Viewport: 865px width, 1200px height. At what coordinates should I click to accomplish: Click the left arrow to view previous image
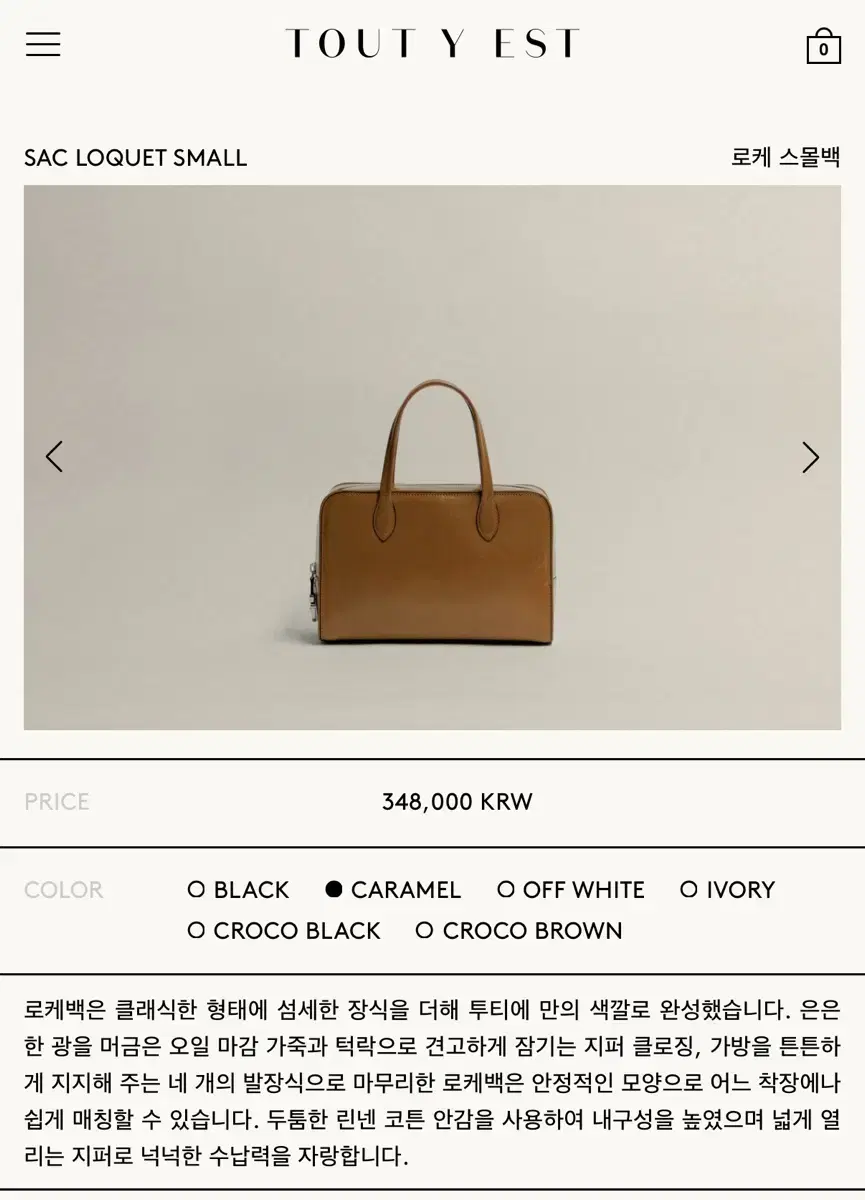pyautogui.click(x=55, y=457)
